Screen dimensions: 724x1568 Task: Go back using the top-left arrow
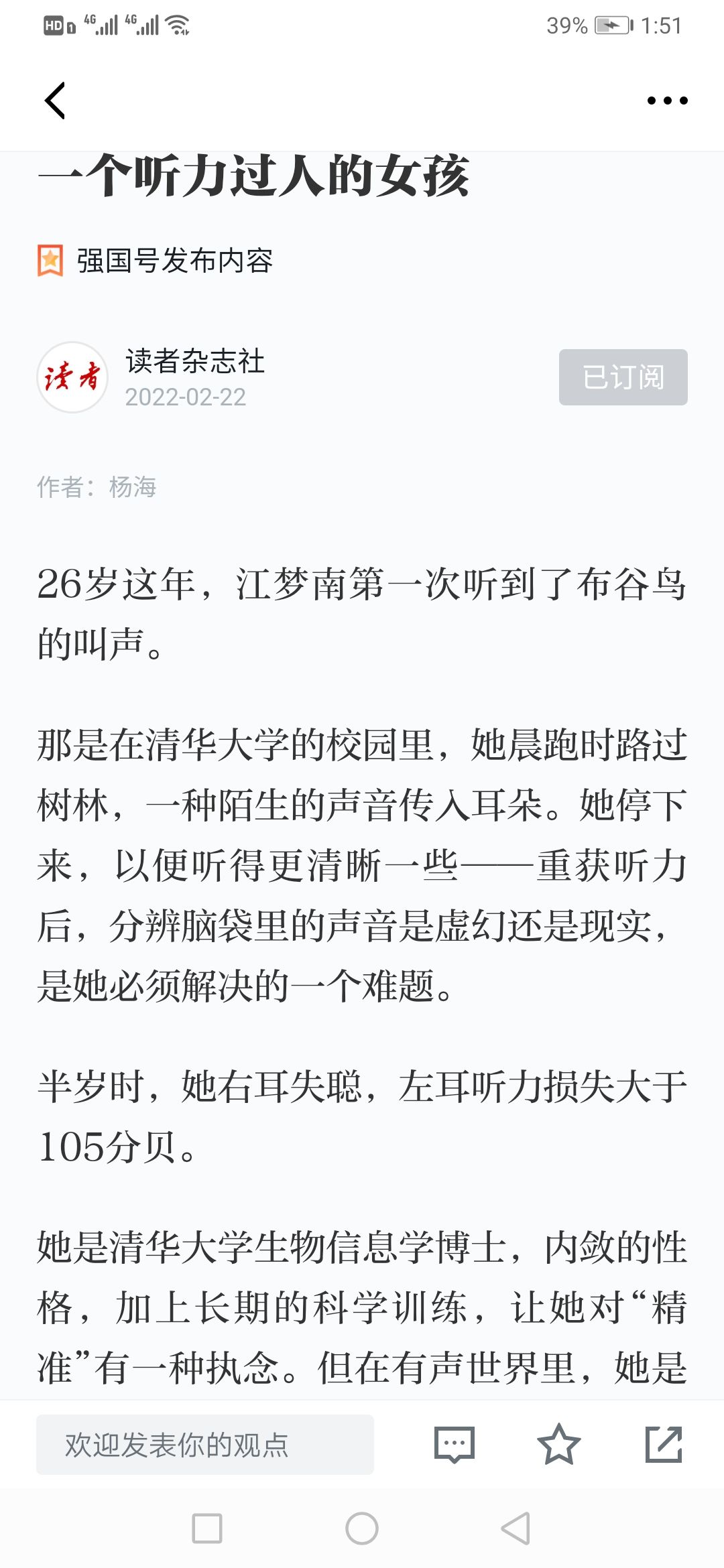(55, 101)
